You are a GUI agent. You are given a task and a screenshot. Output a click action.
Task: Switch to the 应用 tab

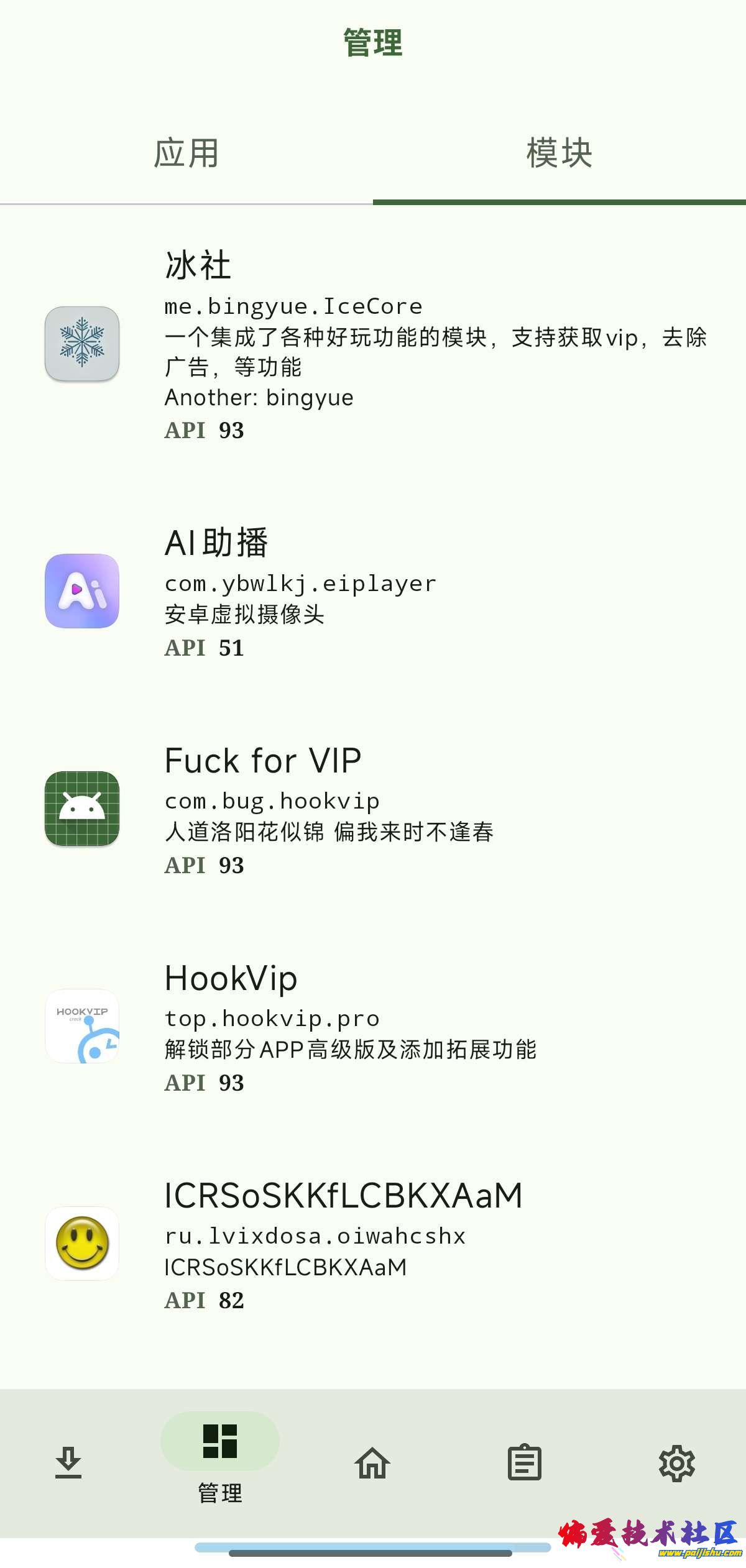click(186, 154)
